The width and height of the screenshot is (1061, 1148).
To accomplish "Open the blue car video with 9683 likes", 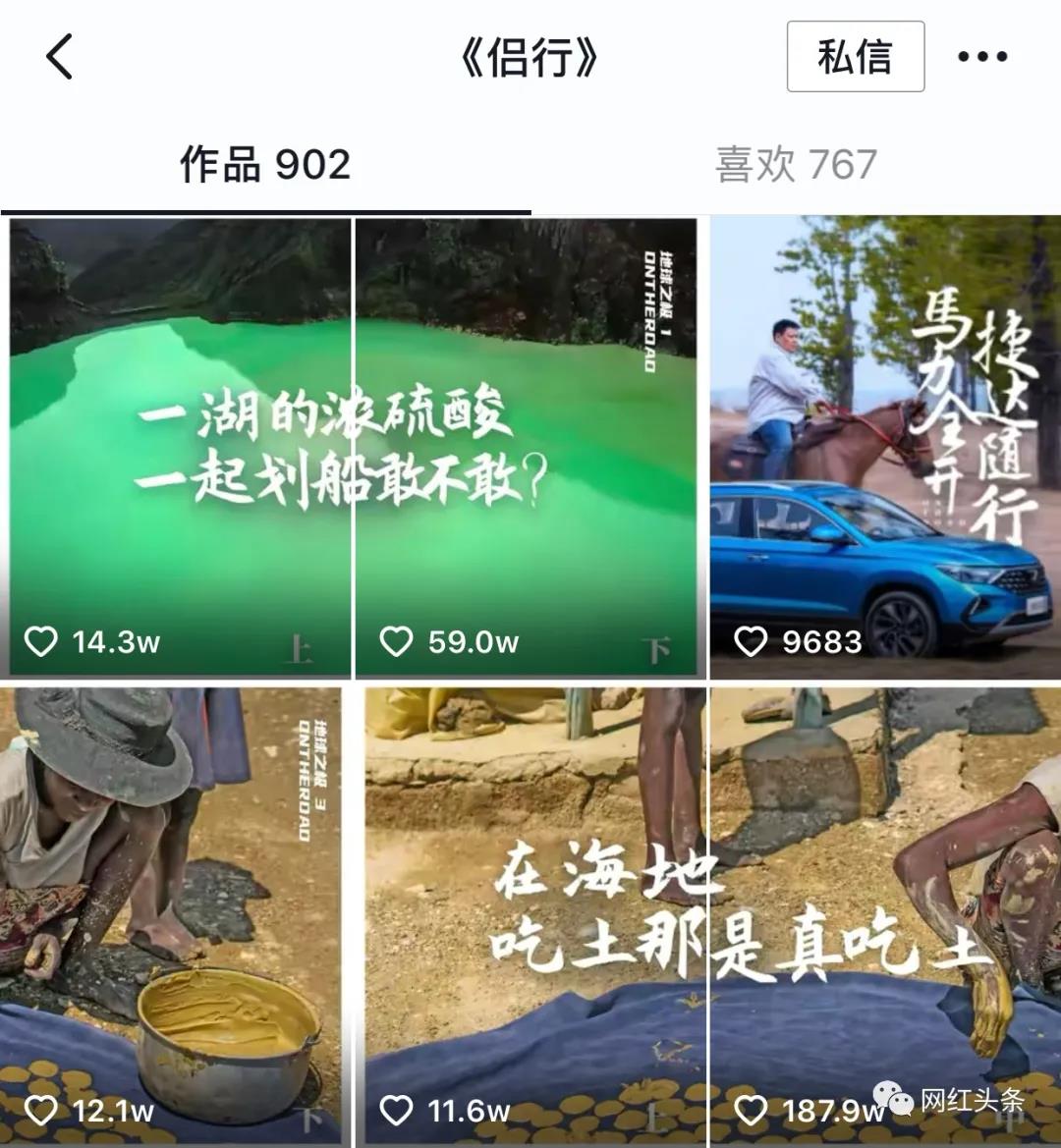I will tap(884, 447).
